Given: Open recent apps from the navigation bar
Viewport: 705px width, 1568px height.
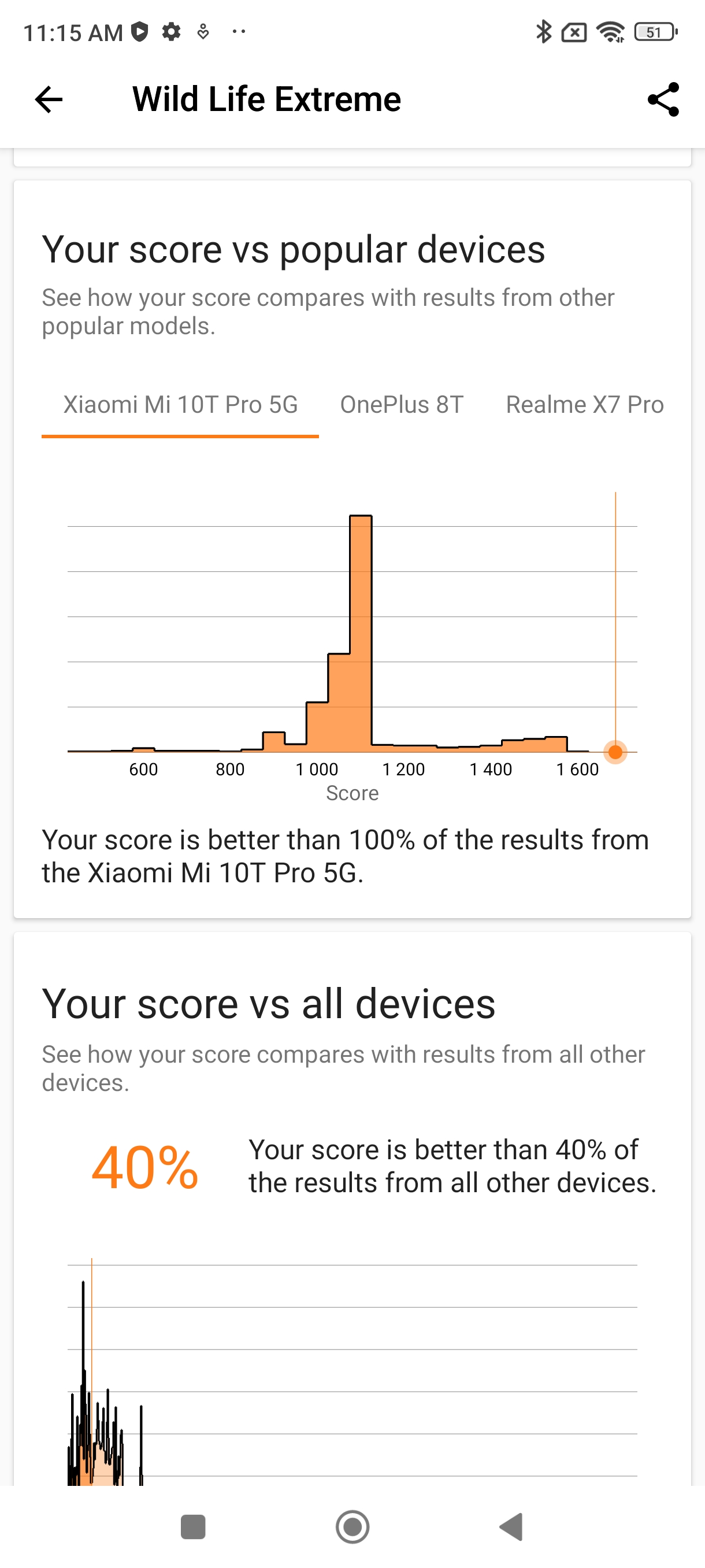Looking at the screenshot, I should click(x=194, y=1526).
